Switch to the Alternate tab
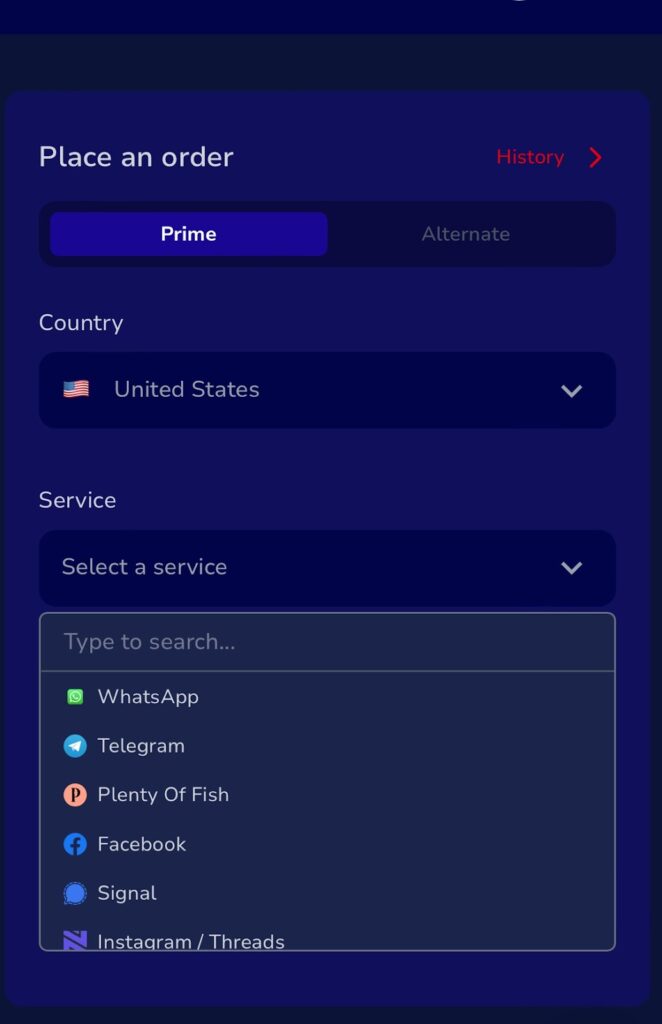662x1024 pixels. coord(465,234)
